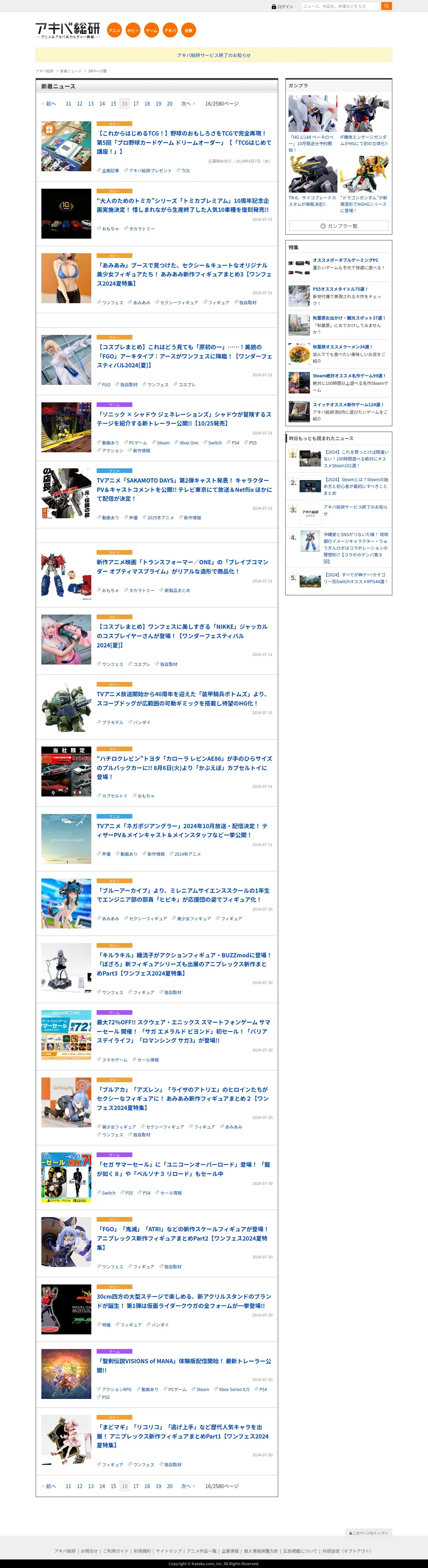The image size is (428, 1568).
Task: Tap 前へ in the bottom pagination
Action: pos(49,1486)
